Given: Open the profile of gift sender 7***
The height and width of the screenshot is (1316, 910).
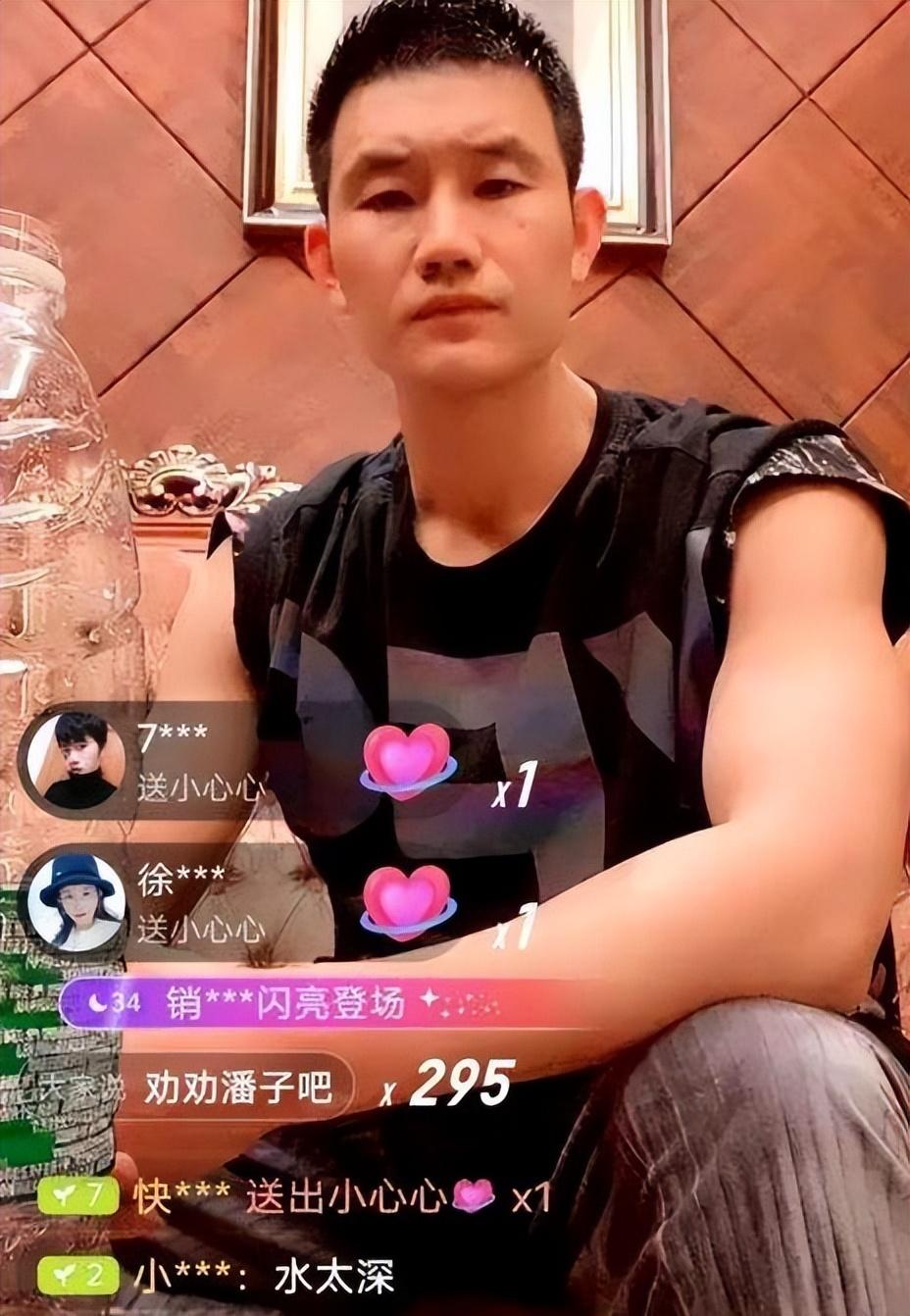Looking at the screenshot, I should point(76,760).
